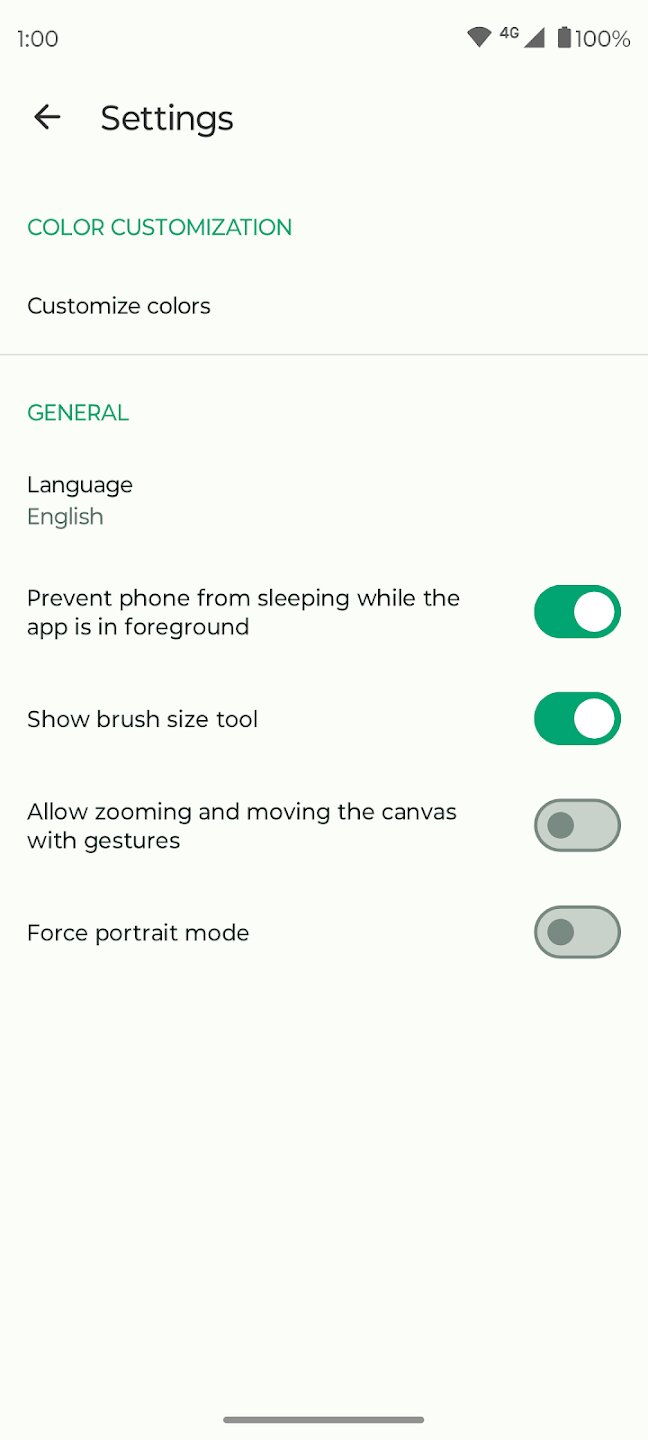Go back from Settings
Viewport: 648px width, 1440px height.
pos(47,118)
